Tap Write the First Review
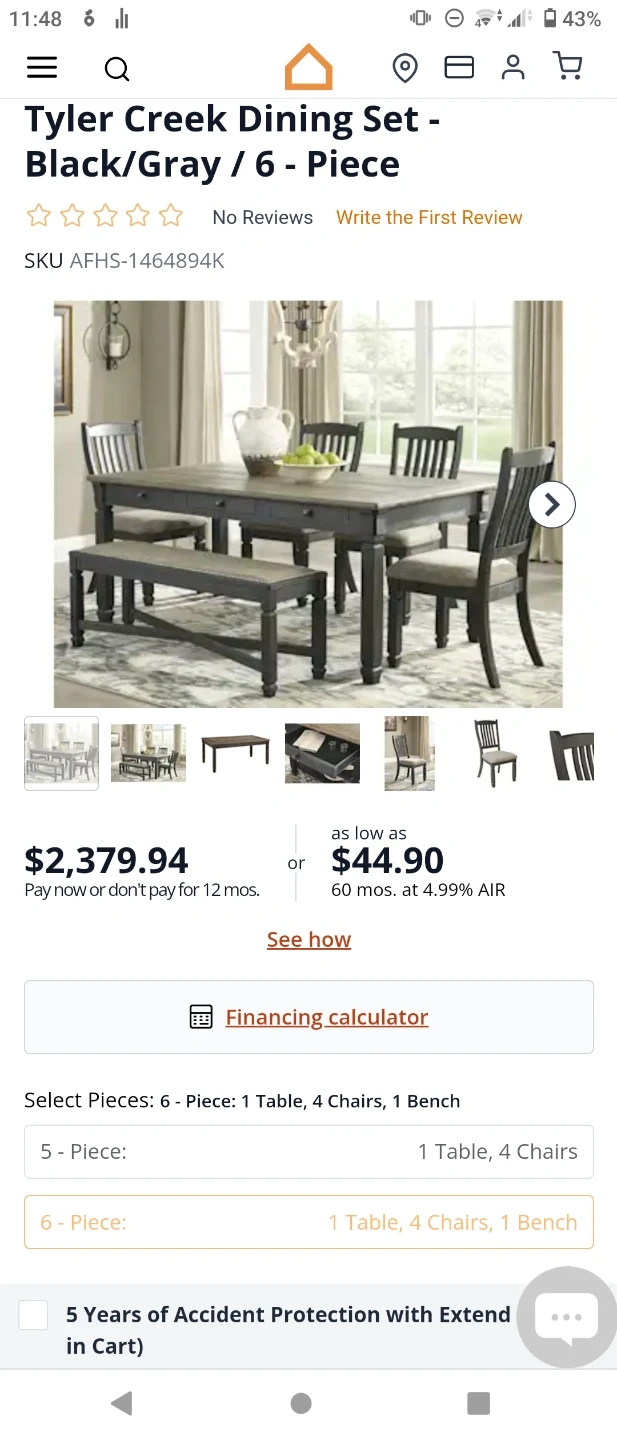 [429, 217]
